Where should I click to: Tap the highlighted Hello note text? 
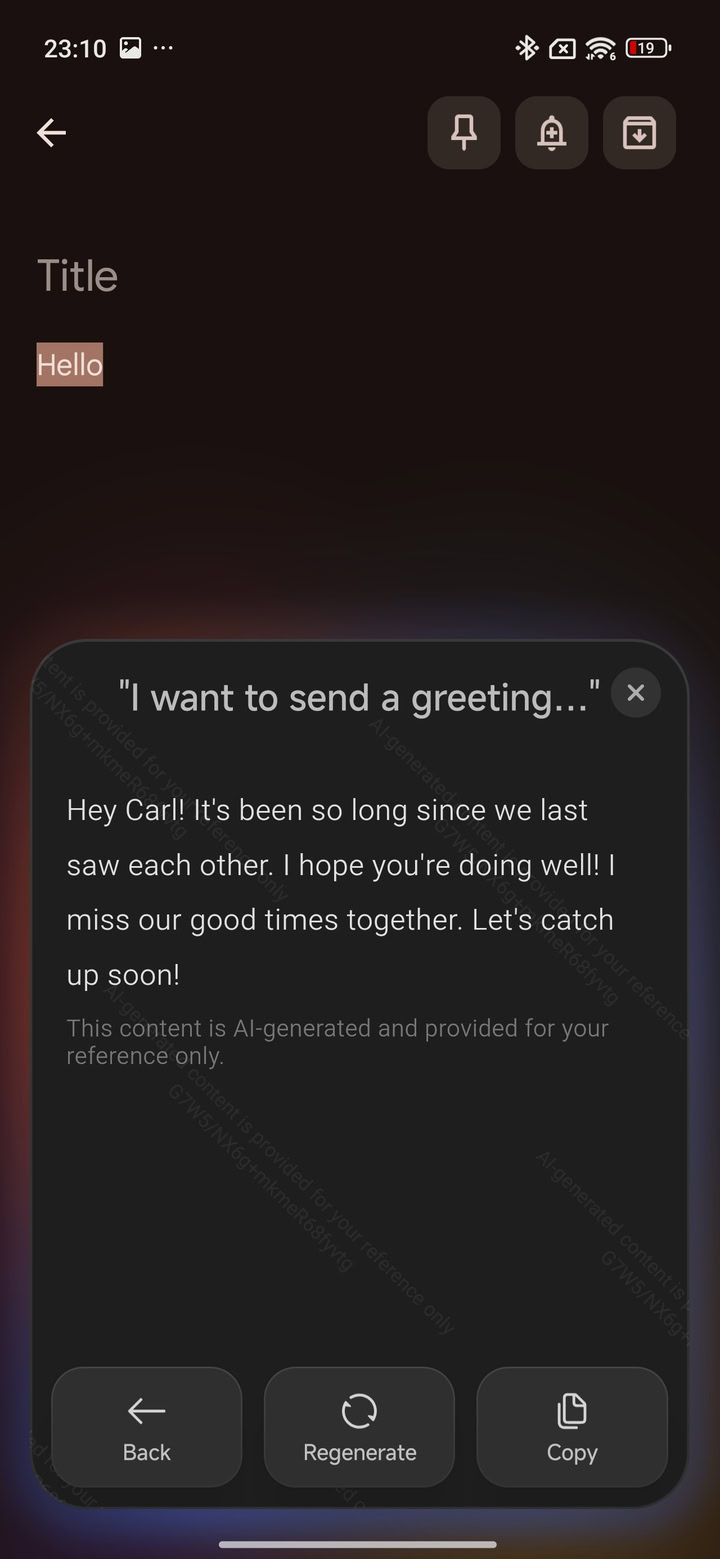[70, 365]
